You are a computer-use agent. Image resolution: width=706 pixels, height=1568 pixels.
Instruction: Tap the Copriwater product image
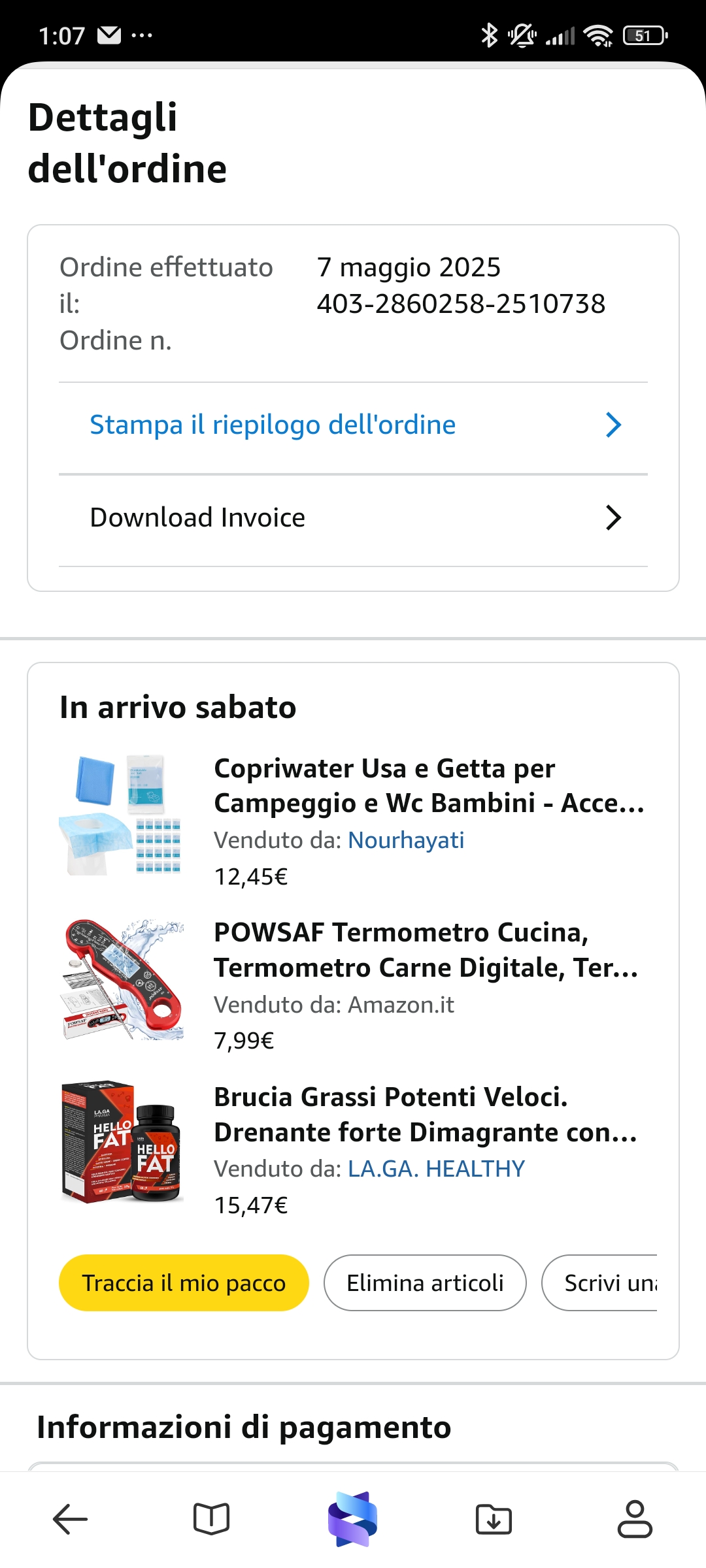coord(121,815)
